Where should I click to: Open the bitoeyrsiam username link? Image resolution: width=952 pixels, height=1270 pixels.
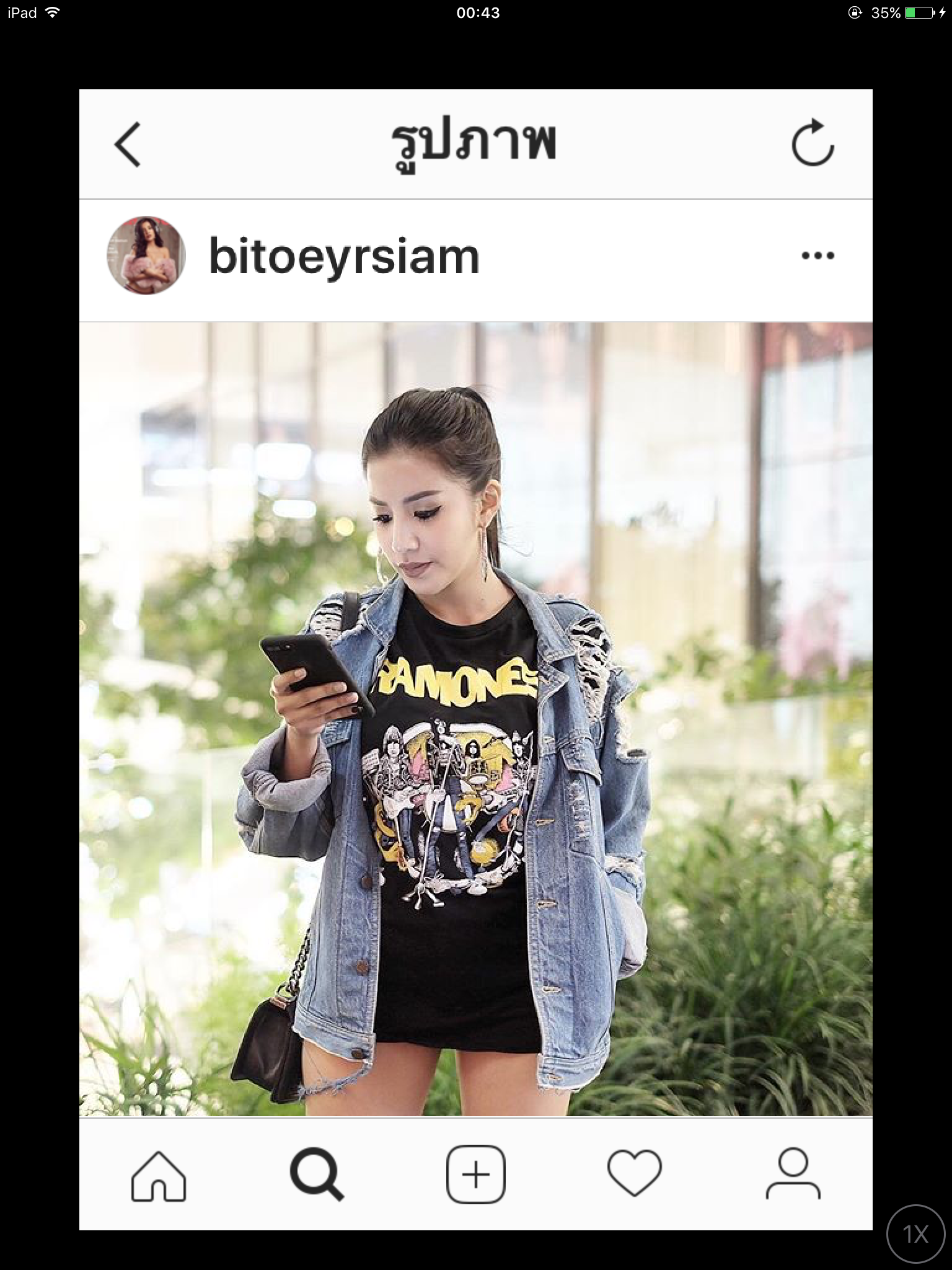click(344, 256)
